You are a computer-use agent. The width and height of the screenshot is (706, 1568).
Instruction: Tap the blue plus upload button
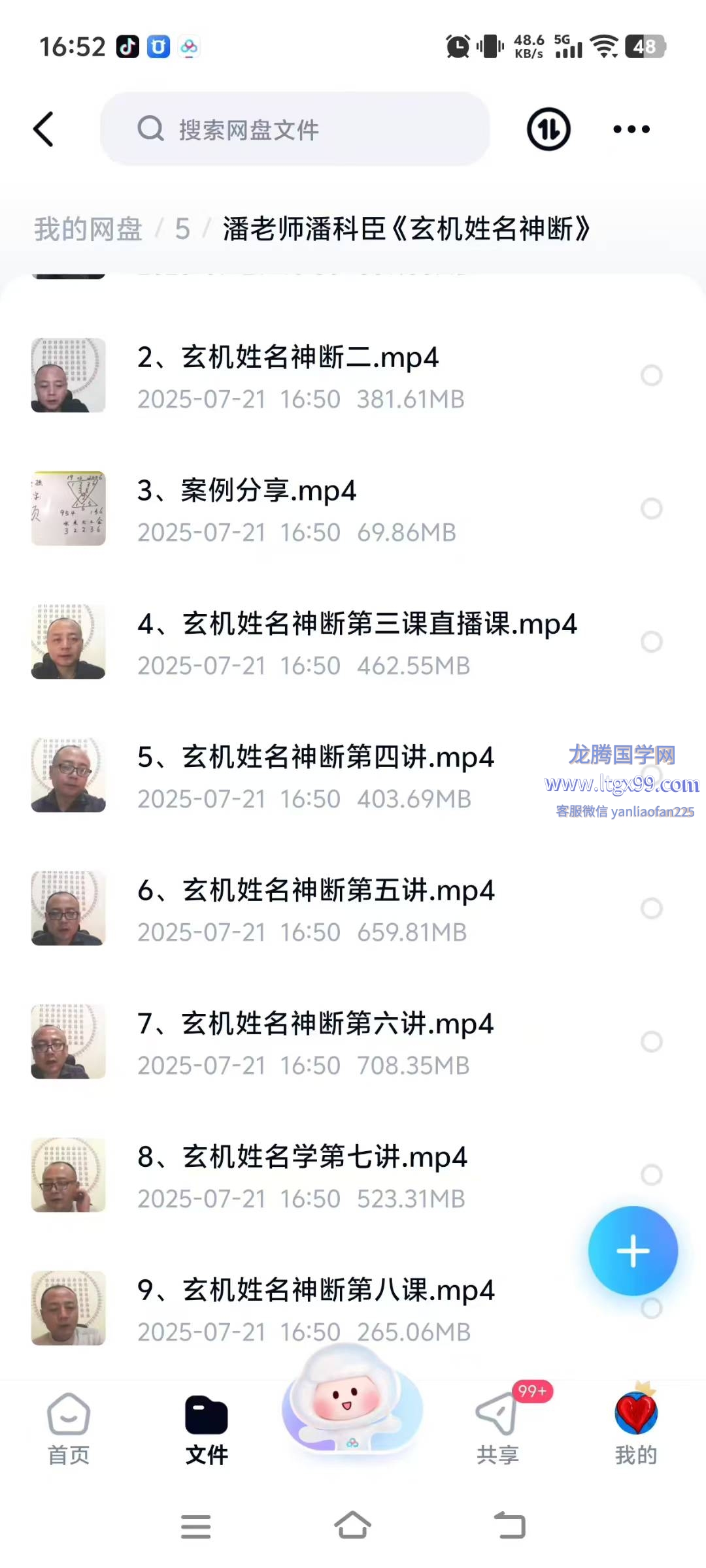pos(632,1251)
